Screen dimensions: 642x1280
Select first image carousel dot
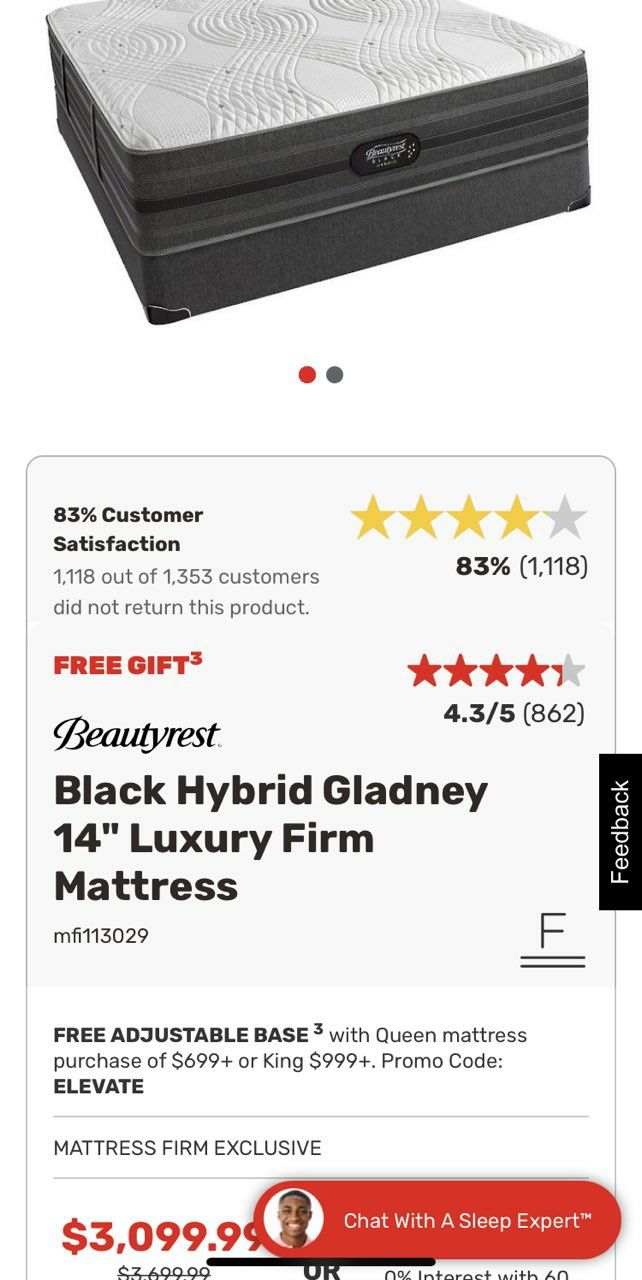pos(307,375)
